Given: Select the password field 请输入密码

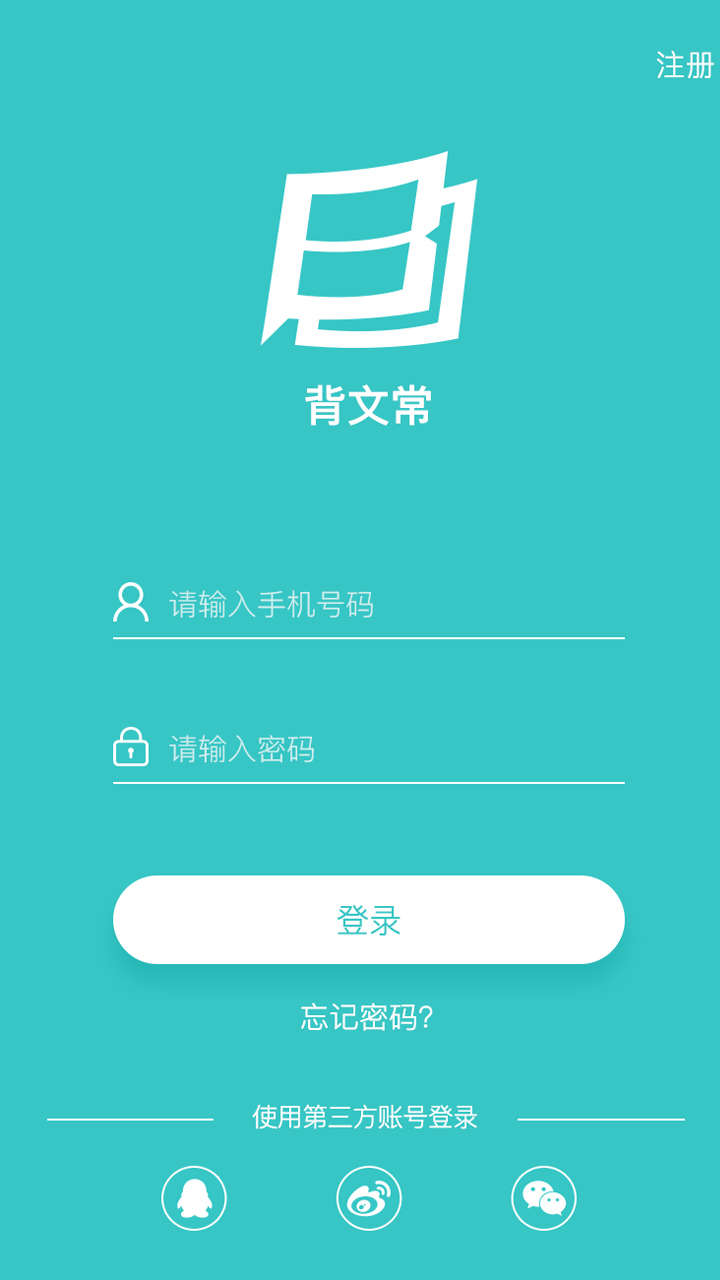Looking at the screenshot, I should pos(390,749).
